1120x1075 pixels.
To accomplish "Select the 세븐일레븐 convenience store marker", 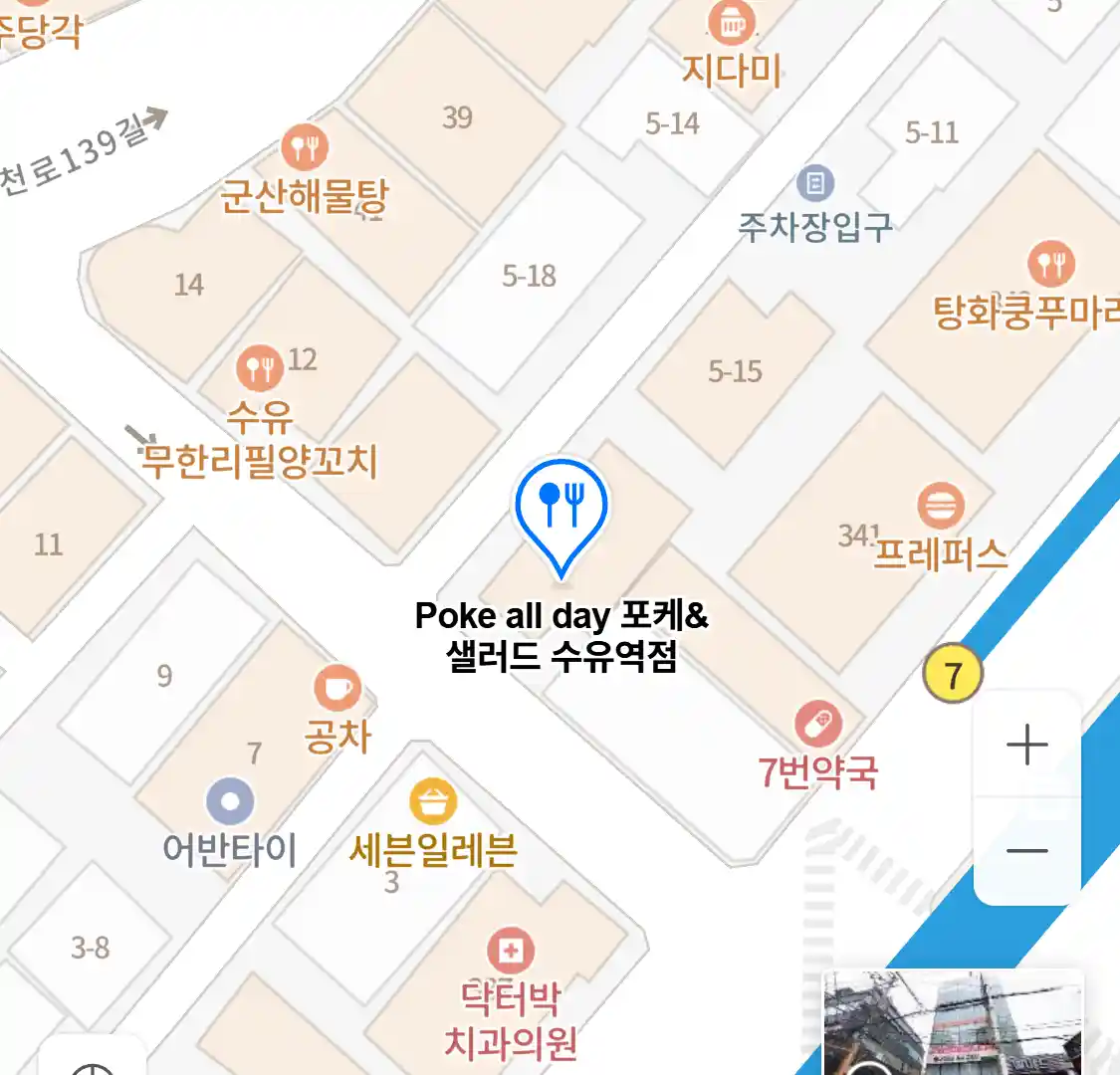I will 433,802.
